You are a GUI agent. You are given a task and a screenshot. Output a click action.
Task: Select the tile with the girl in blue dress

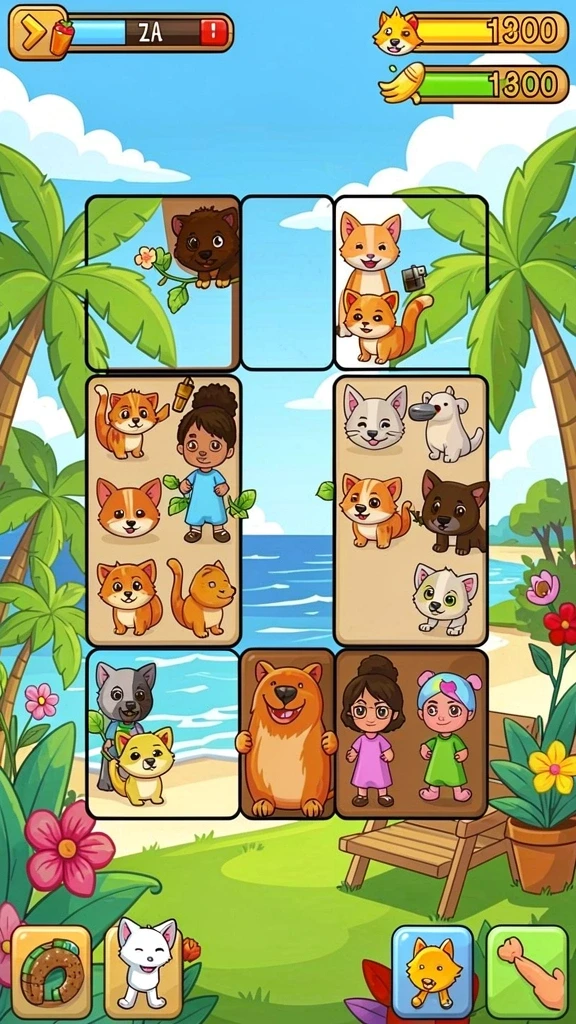click(x=163, y=511)
